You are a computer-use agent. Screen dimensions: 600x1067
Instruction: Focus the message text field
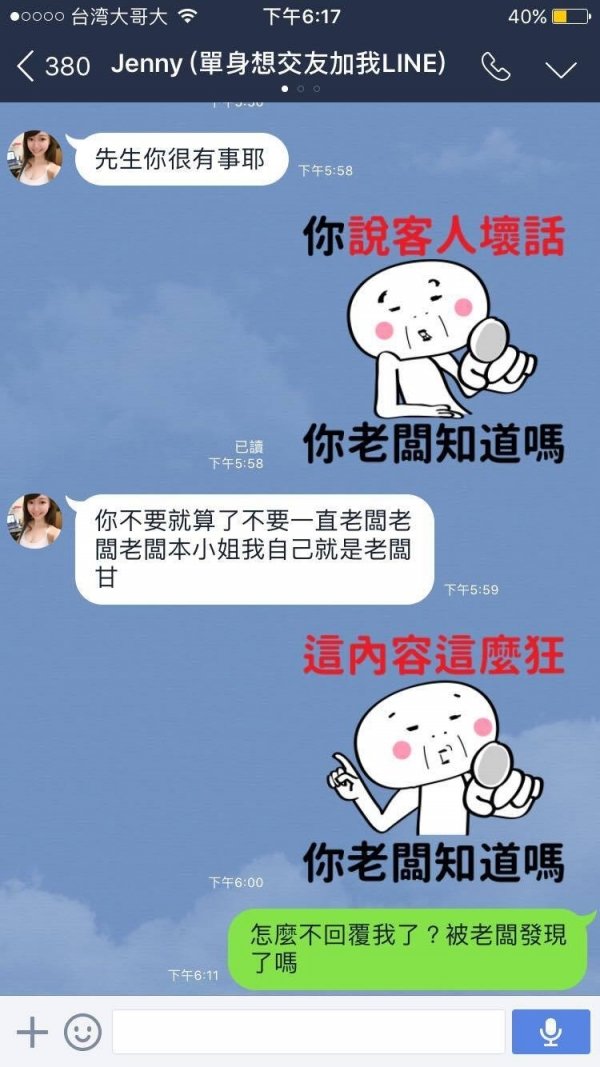[308, 1031]
